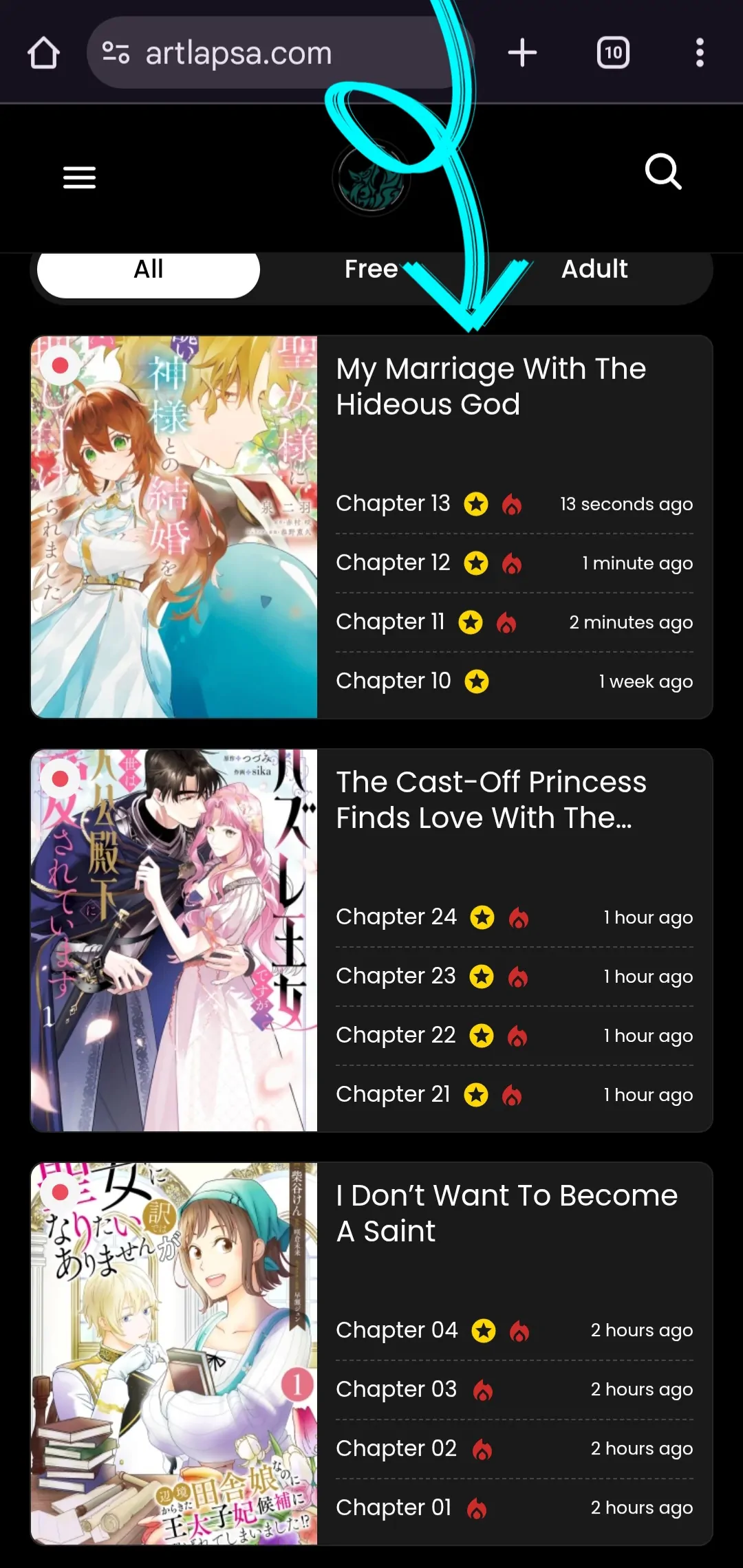
Task: Open My Marriage With The Hideous God cover
Action: 174,527
